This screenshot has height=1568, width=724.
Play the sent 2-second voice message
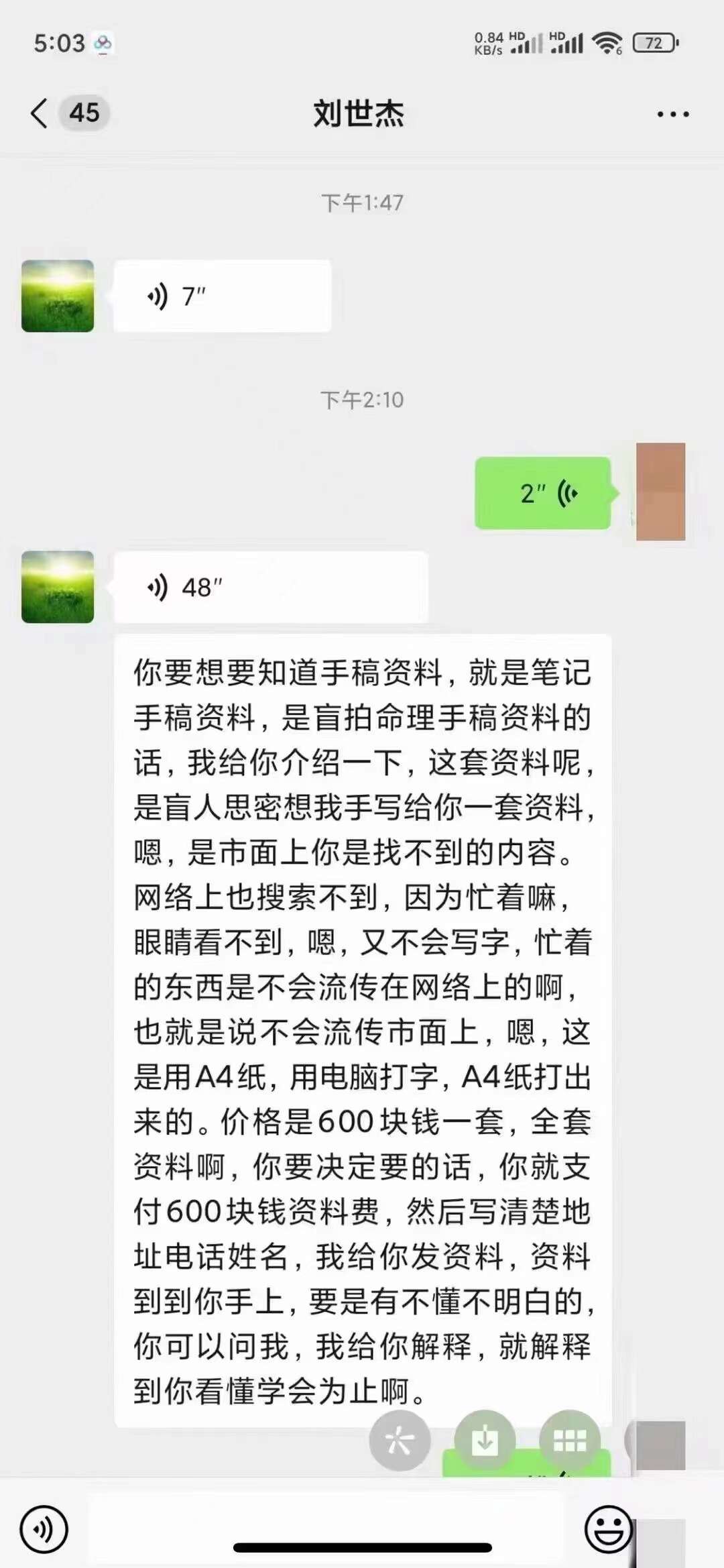[x=542, y=494]
